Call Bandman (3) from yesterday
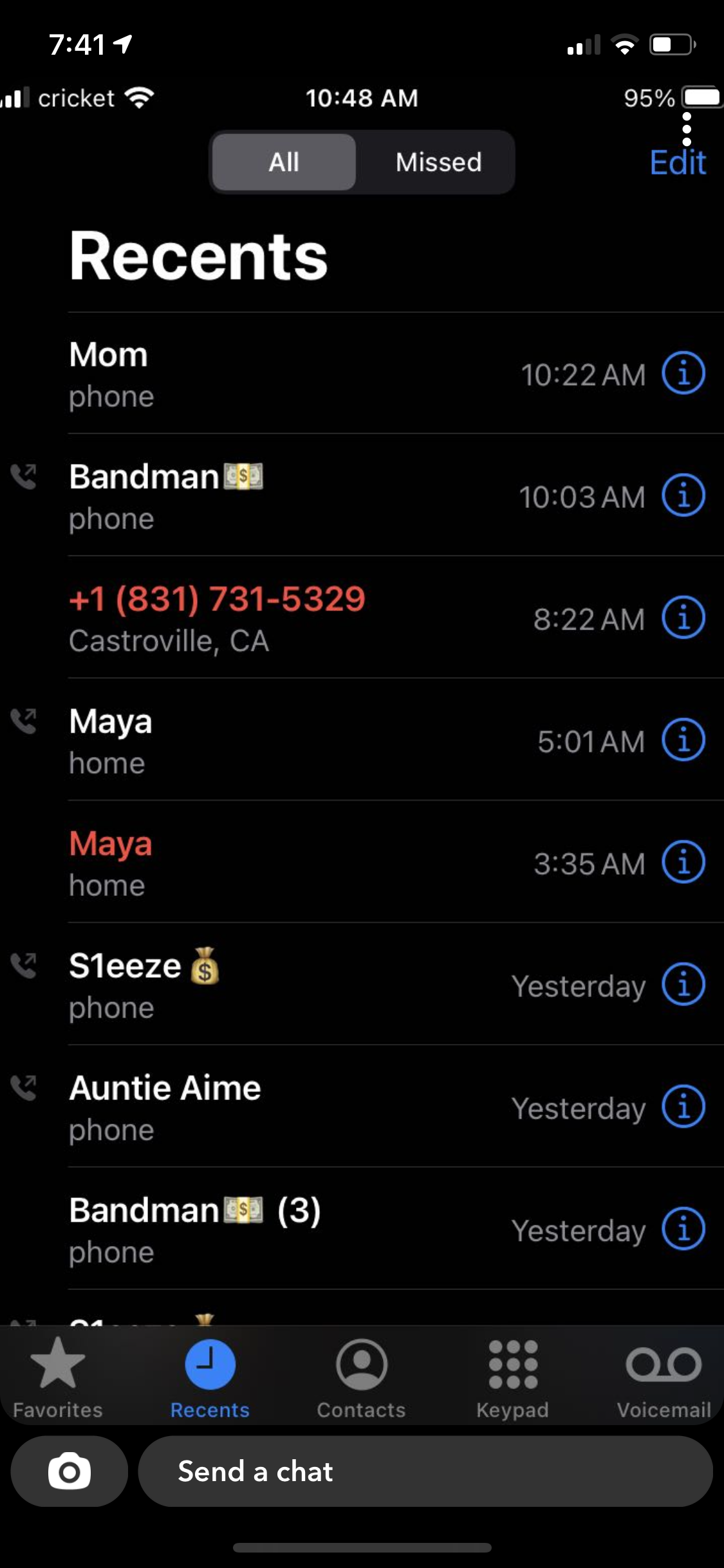The height and width of the screenshot is (1568, 724). pyautogui.click(x=257, y=1229)
